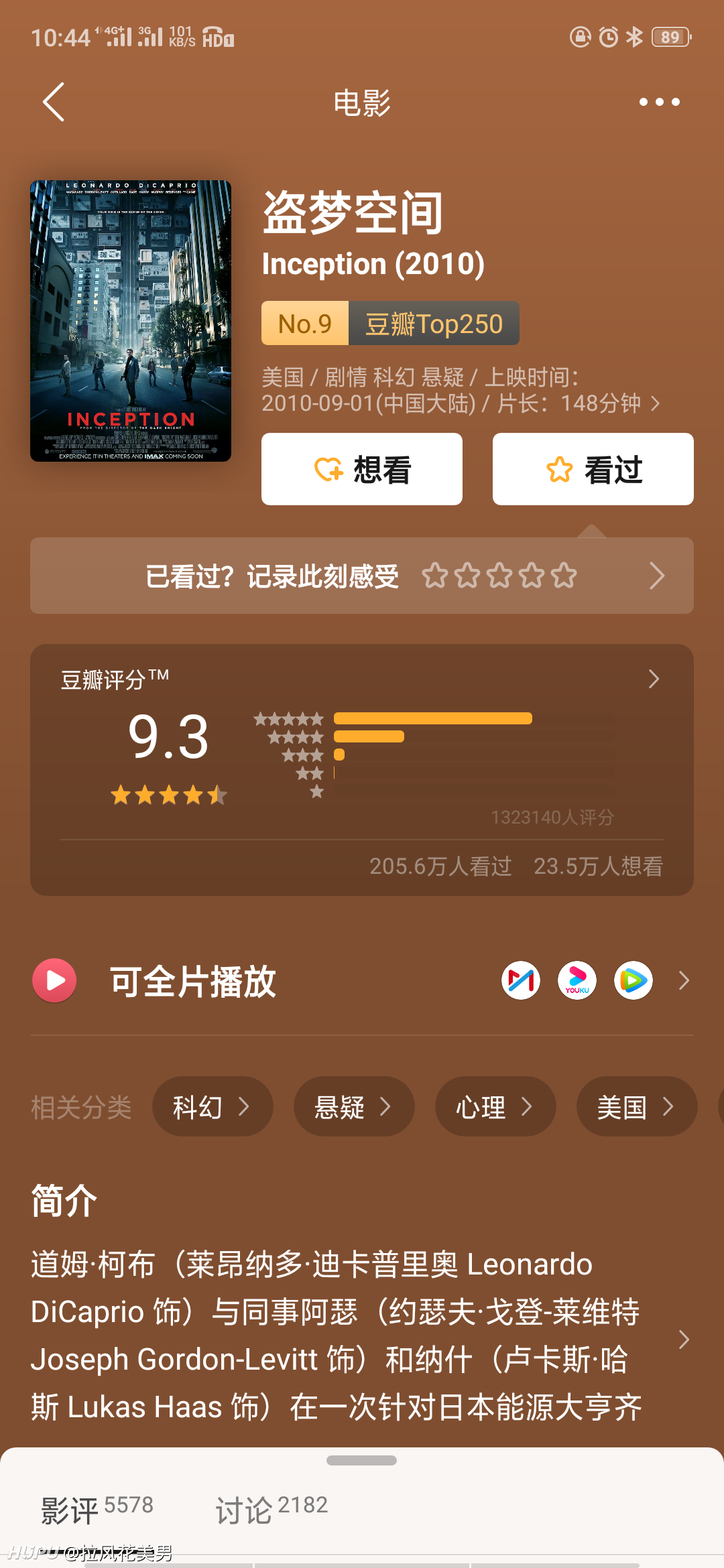Go back using the top-left arrow

coord(54,102)
